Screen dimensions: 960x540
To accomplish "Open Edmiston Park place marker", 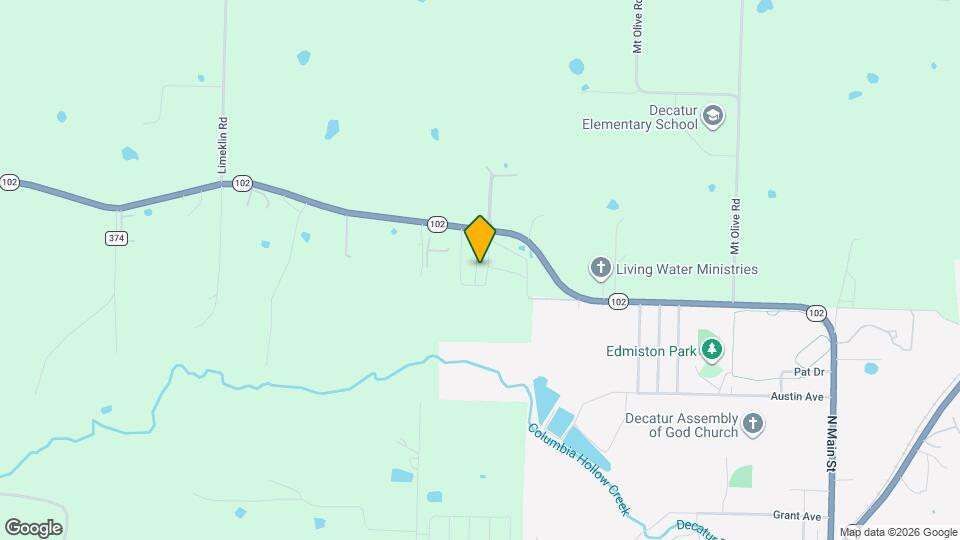I will pyautogui.click(x=711, y=350).
